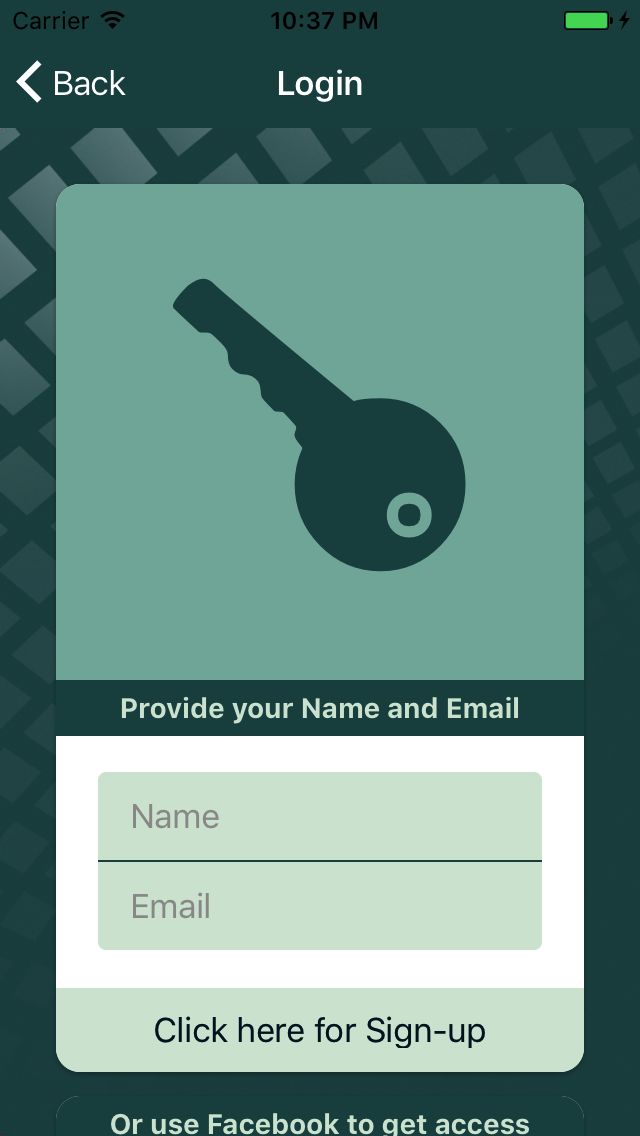This screenshot has width=640, height=1136.
Task: Focus the Email input field
Action: 320,906
